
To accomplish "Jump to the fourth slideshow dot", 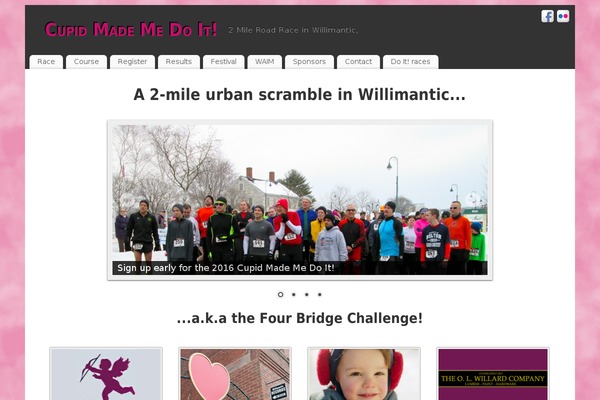I will (x=320, y=295).
